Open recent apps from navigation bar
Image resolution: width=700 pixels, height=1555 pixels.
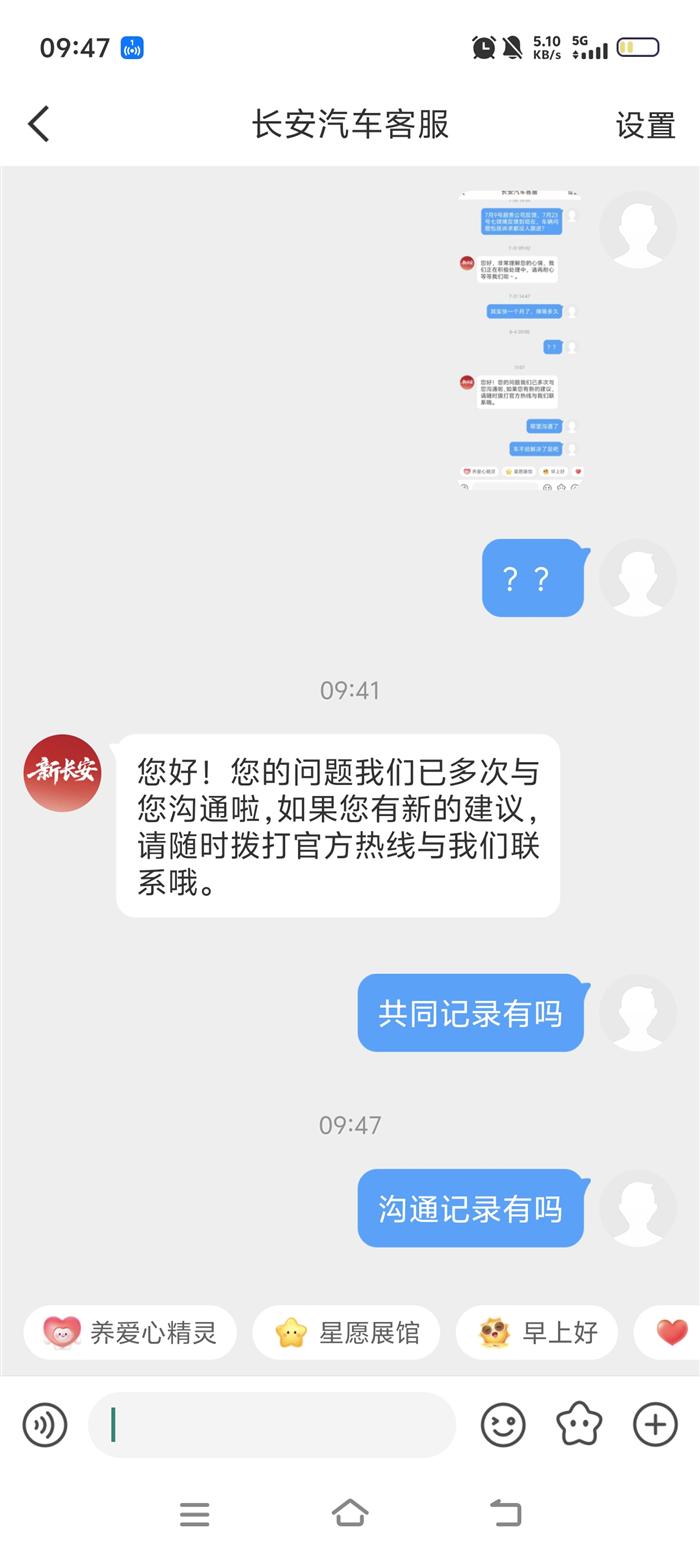coord(194,1513)
